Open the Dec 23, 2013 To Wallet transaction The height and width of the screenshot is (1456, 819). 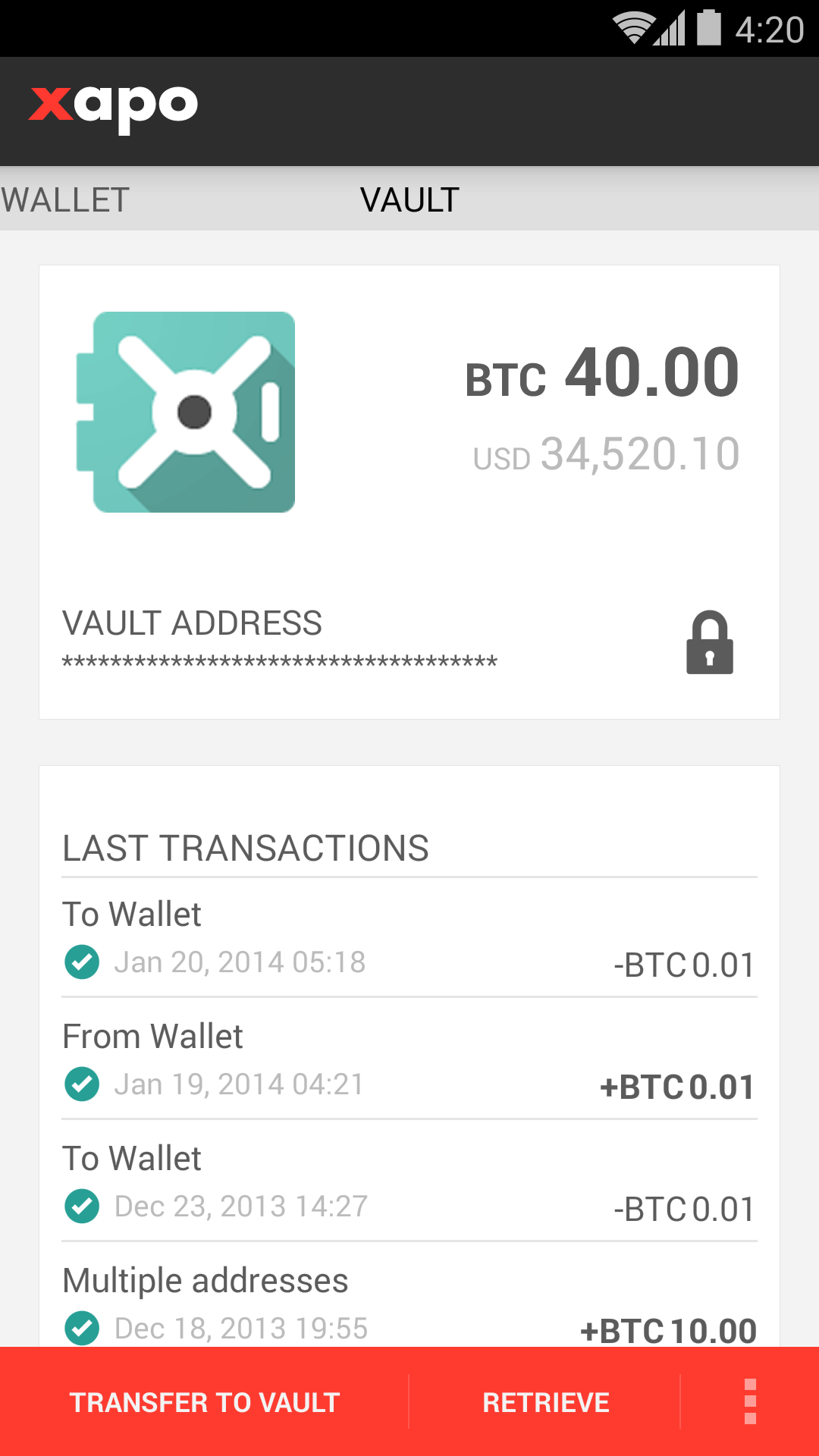[x=409, y=1182]
